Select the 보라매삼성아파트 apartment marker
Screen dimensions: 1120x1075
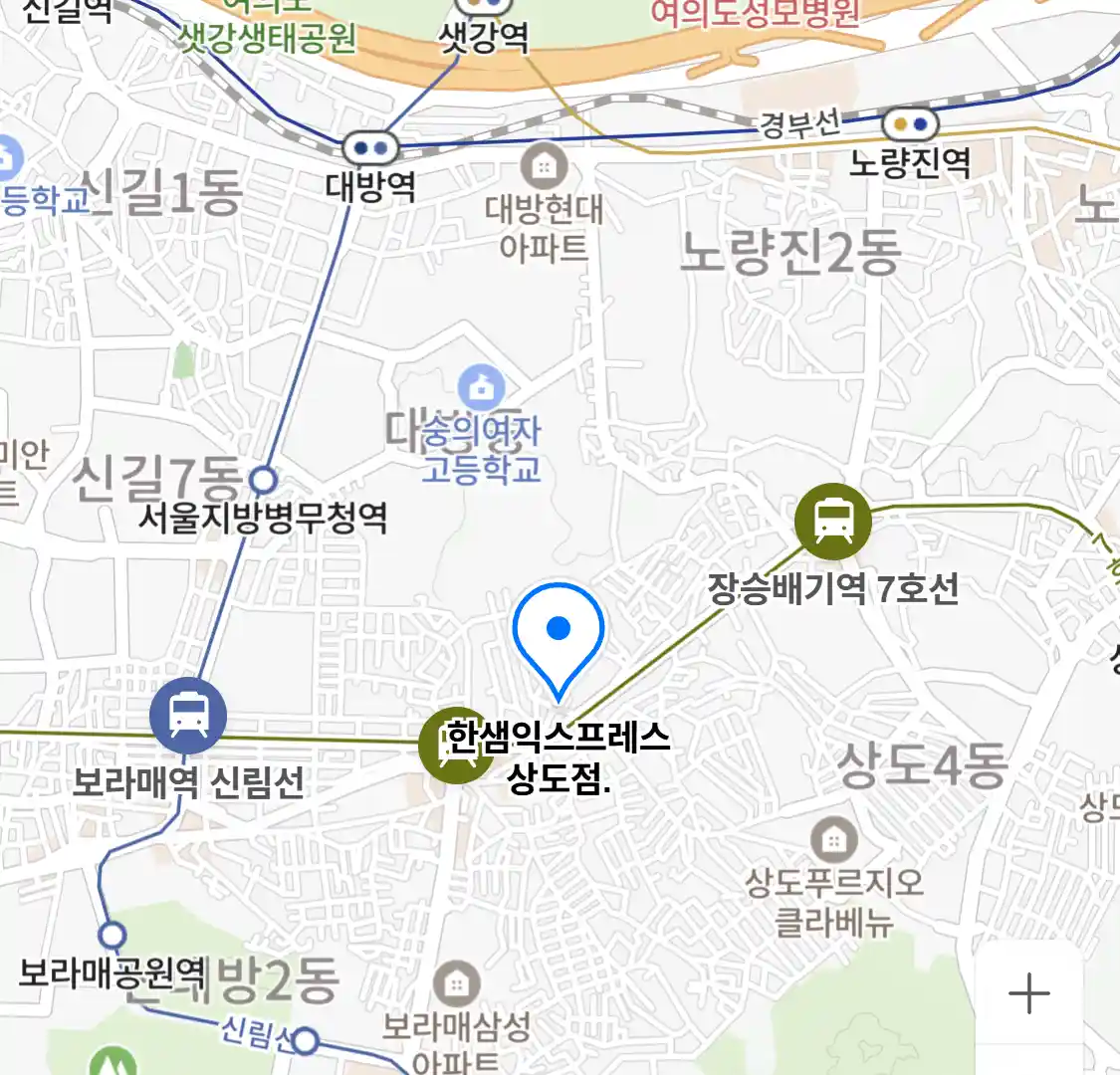coord(456,983)
